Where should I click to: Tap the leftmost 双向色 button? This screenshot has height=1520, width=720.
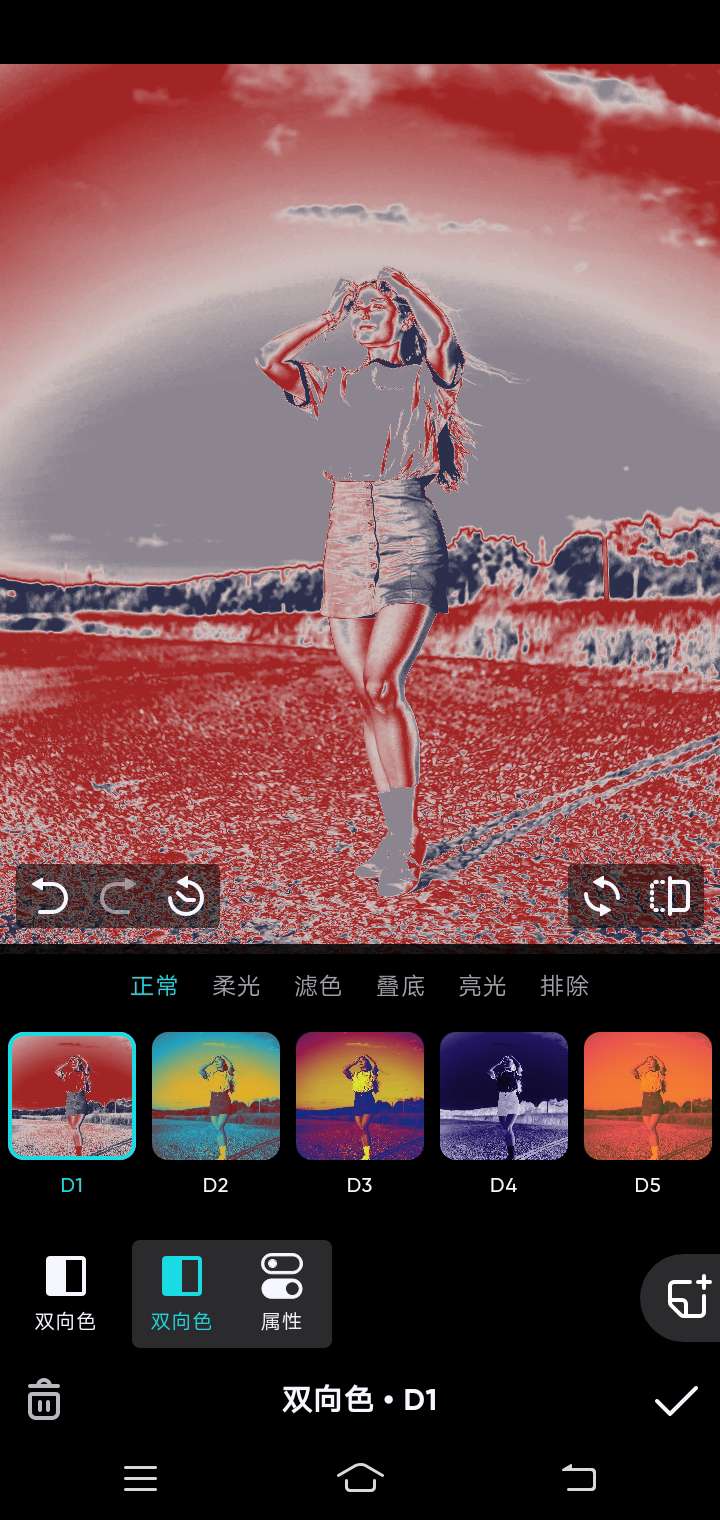point(64,1294)
